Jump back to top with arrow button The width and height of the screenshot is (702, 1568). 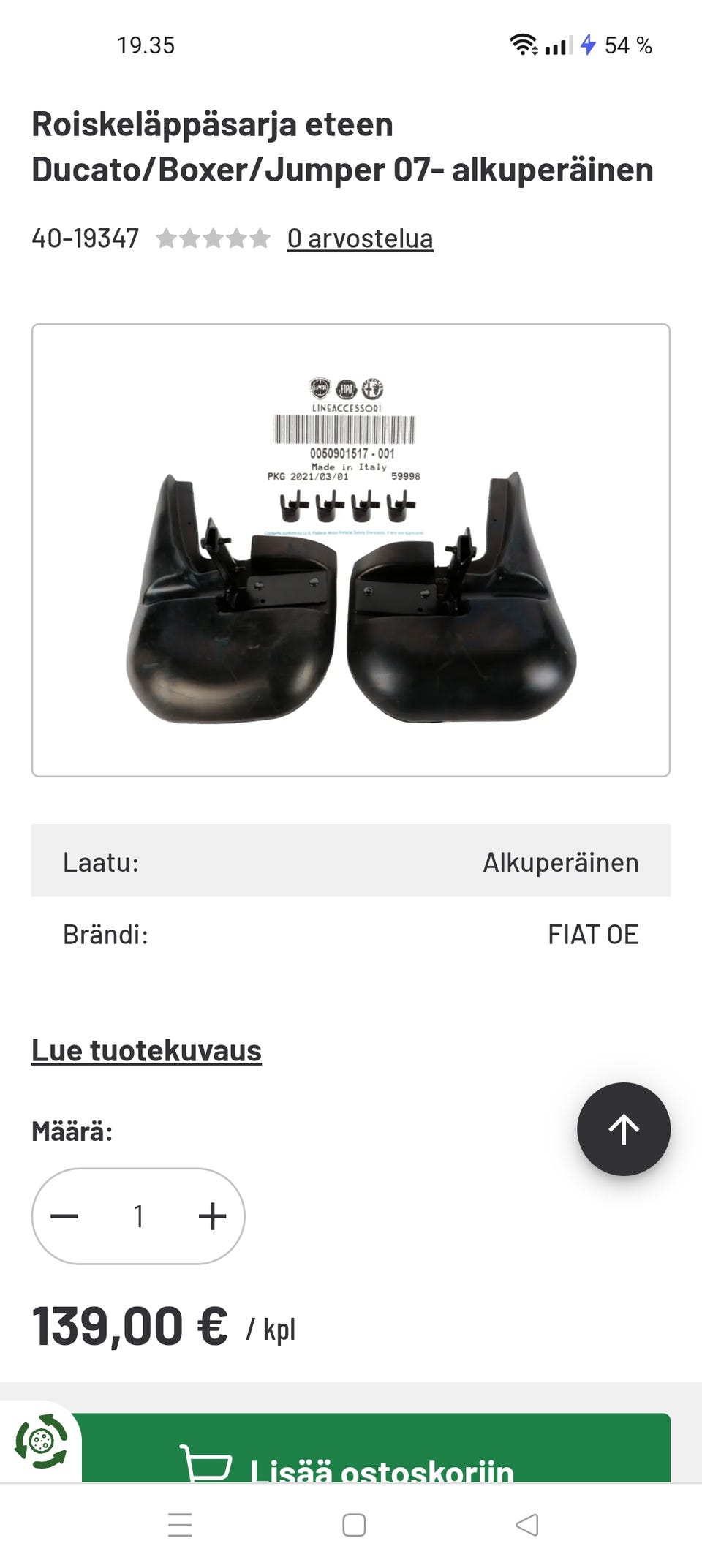tap(623, 1129)
